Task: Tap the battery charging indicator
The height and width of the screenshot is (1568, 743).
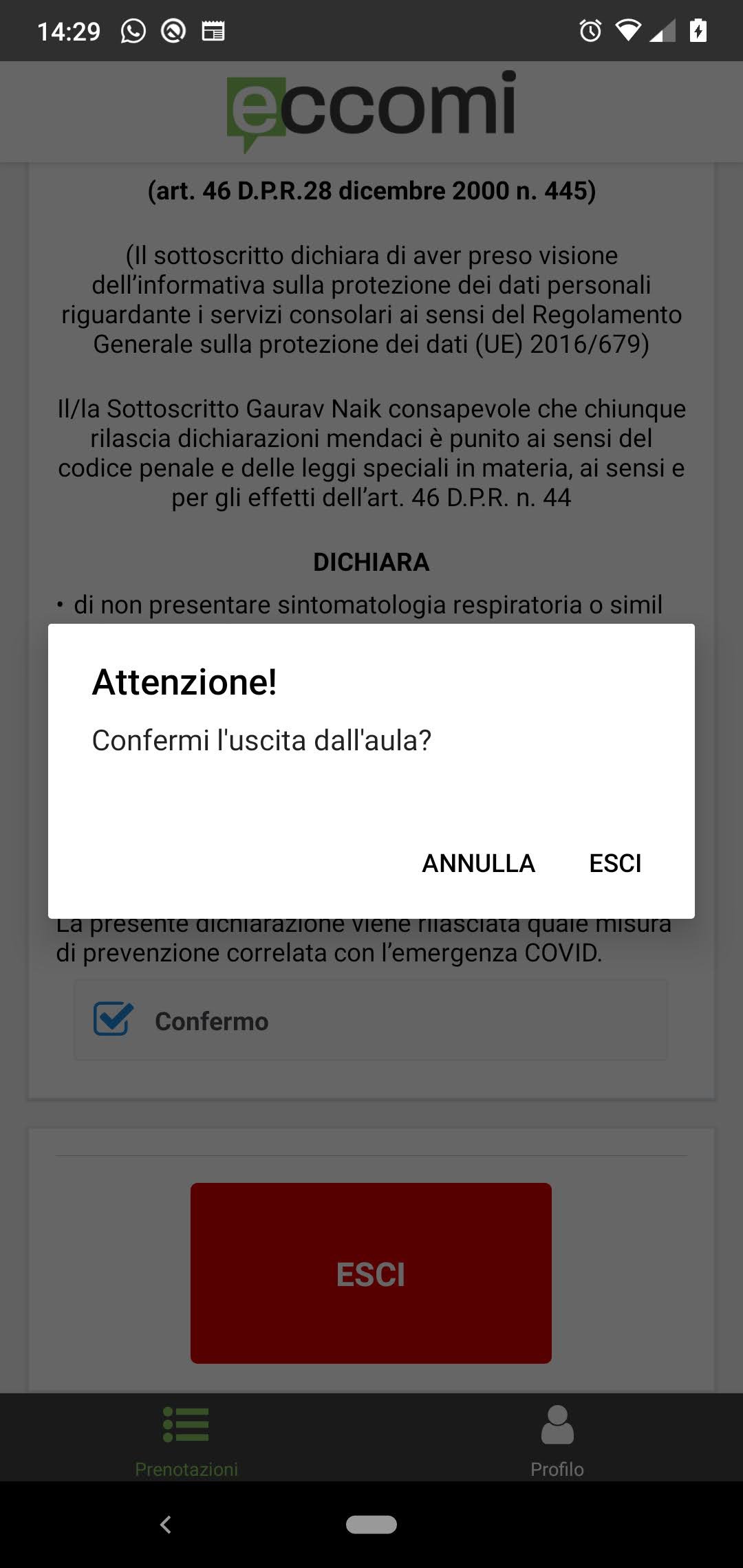Action: [698, 30]
